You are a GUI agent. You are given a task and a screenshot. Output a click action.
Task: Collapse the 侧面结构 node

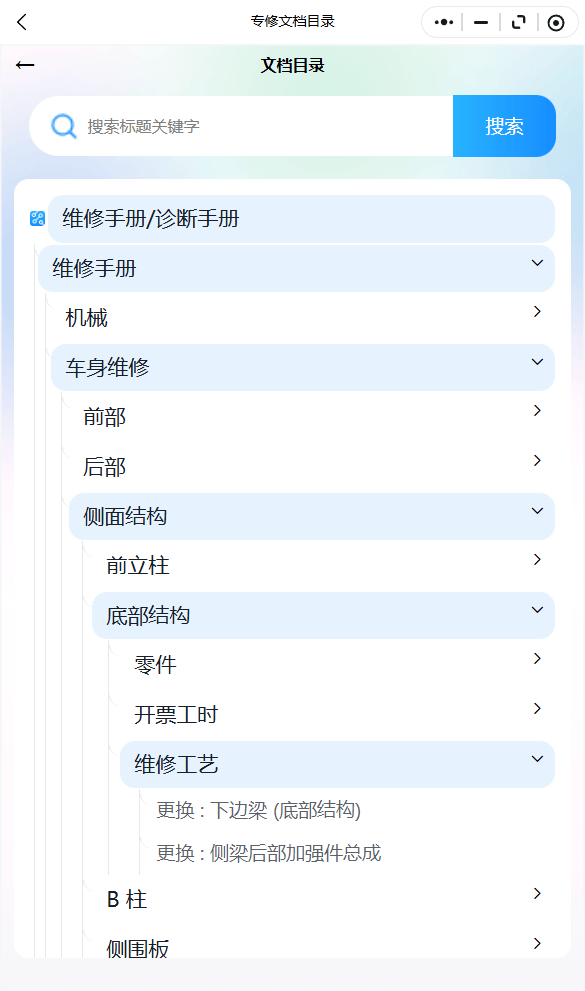(311, 516)
